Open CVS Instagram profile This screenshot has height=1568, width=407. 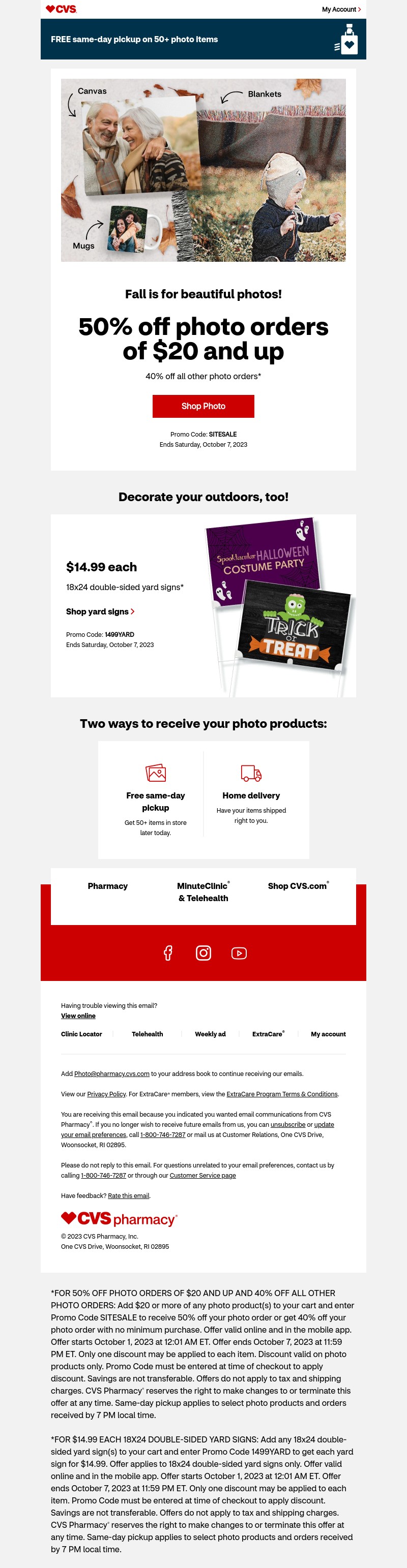pyautogui.click(x=203, y=952)
